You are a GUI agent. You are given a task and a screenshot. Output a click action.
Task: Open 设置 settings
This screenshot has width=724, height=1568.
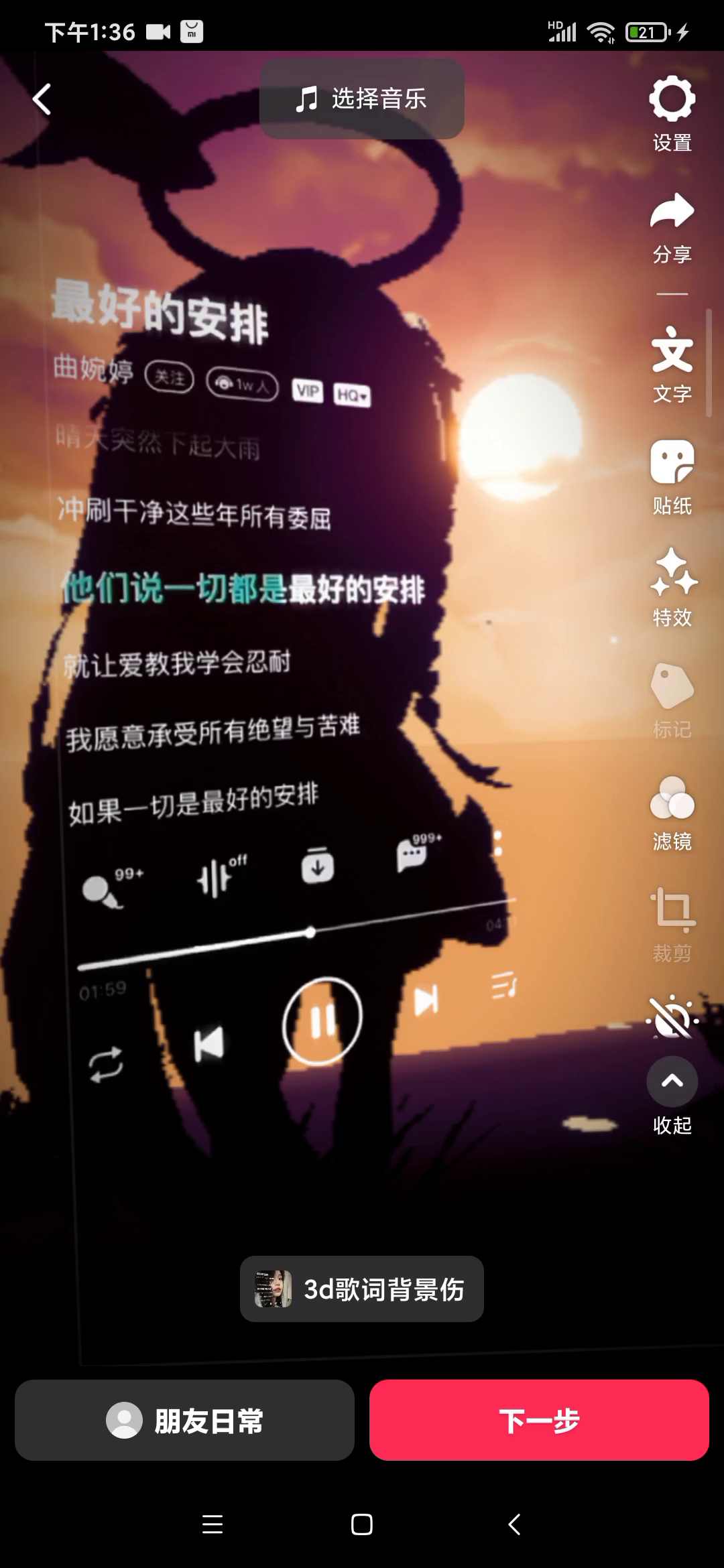pyautogui.click(x=672, y=114)
